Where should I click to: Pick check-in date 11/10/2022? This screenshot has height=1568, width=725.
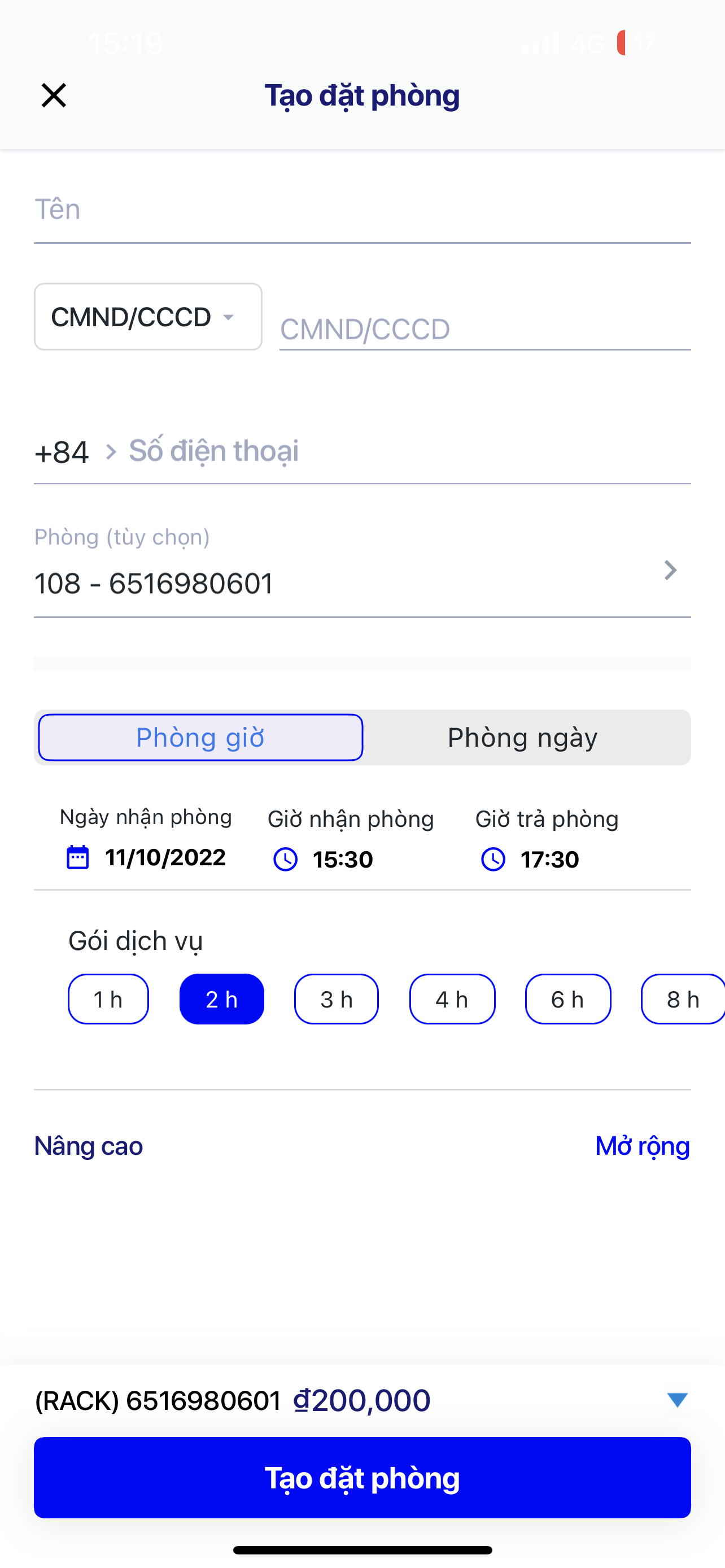coord(146,857)
